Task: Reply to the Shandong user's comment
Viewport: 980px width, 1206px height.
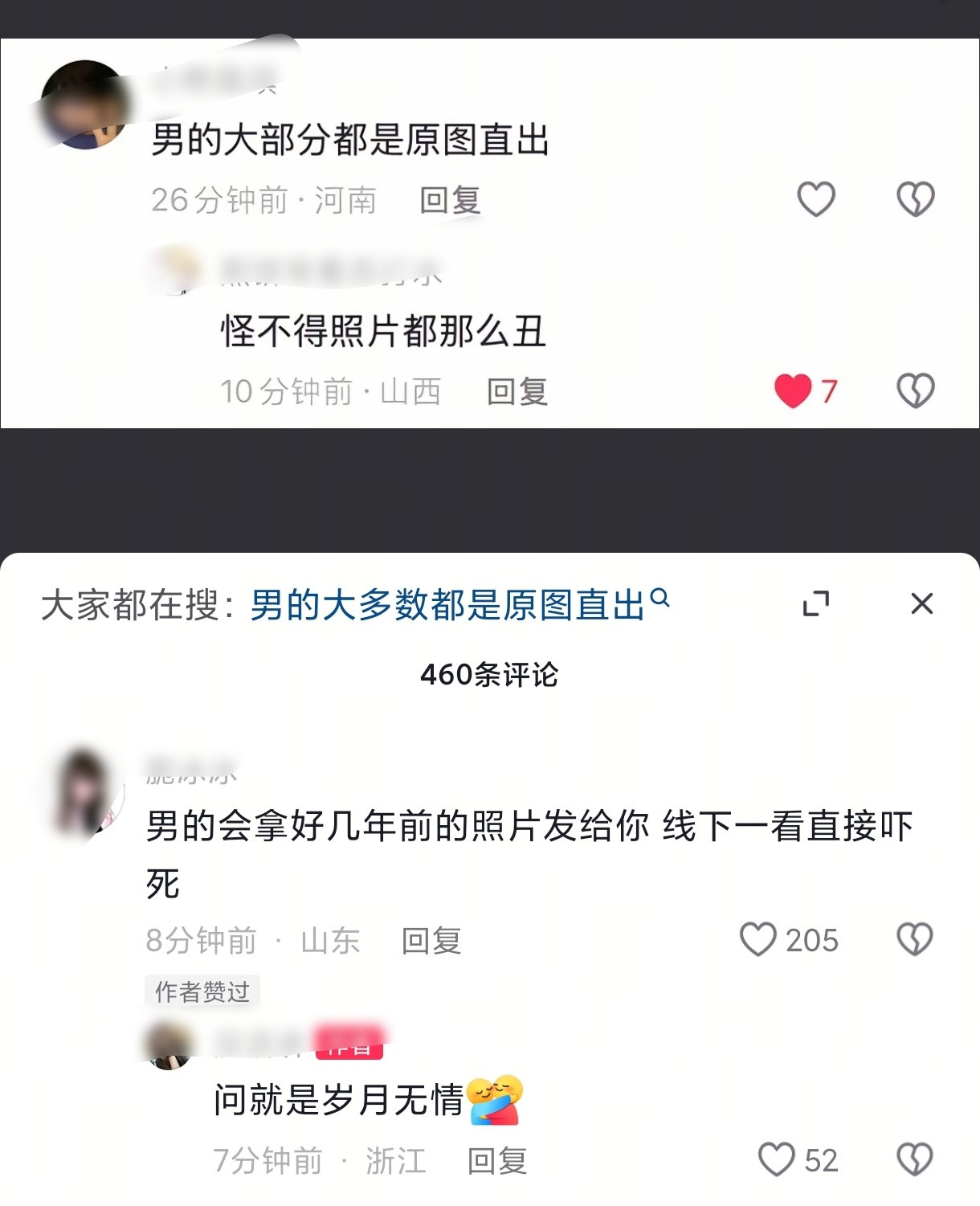Action: [430, 938]
